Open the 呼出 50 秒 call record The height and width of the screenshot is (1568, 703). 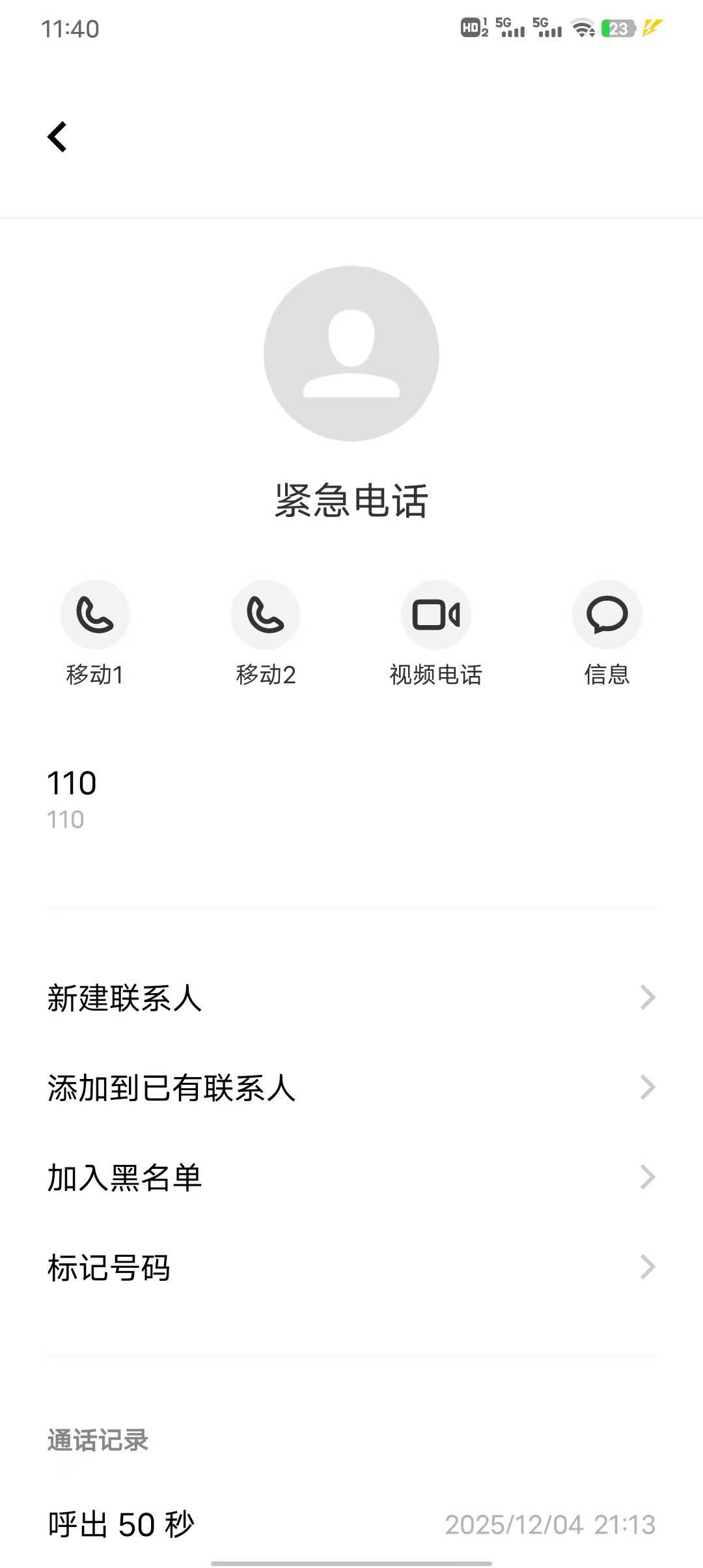click(x=351, y=1524)
